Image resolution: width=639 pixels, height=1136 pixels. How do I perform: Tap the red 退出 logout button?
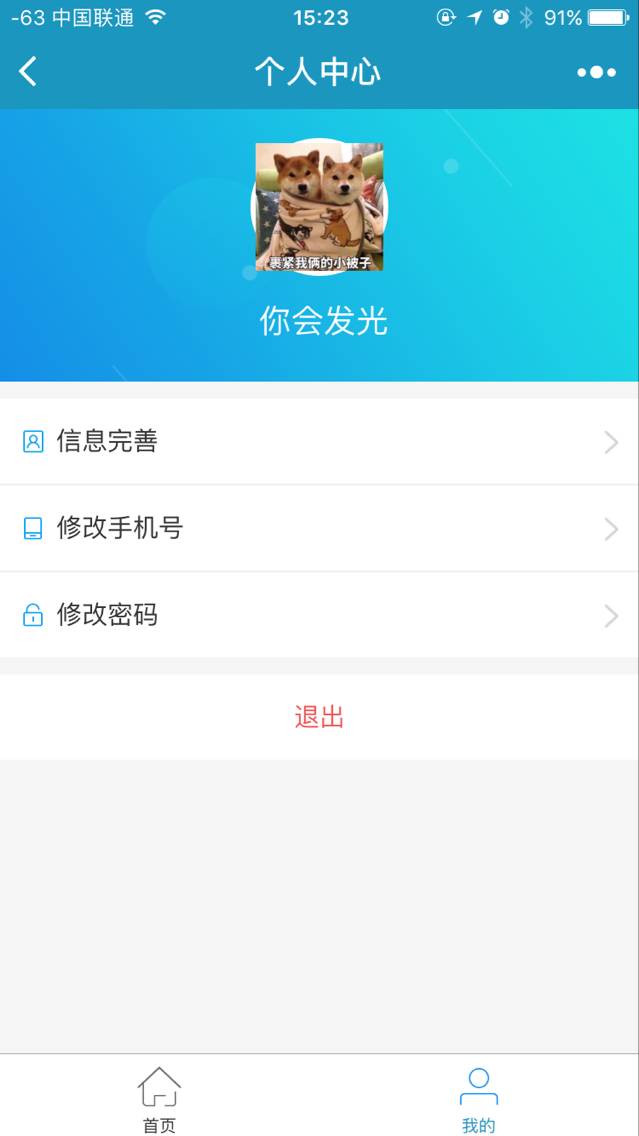point(319,717)
